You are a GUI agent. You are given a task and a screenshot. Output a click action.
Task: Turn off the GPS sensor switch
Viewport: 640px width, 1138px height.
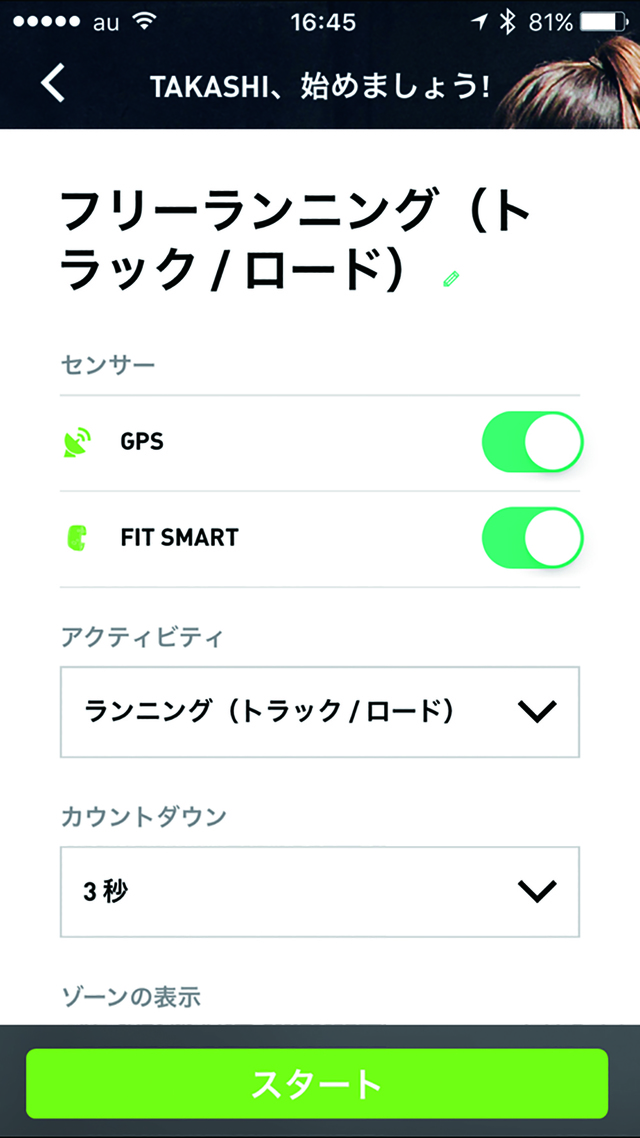click(x=531, y=442)
